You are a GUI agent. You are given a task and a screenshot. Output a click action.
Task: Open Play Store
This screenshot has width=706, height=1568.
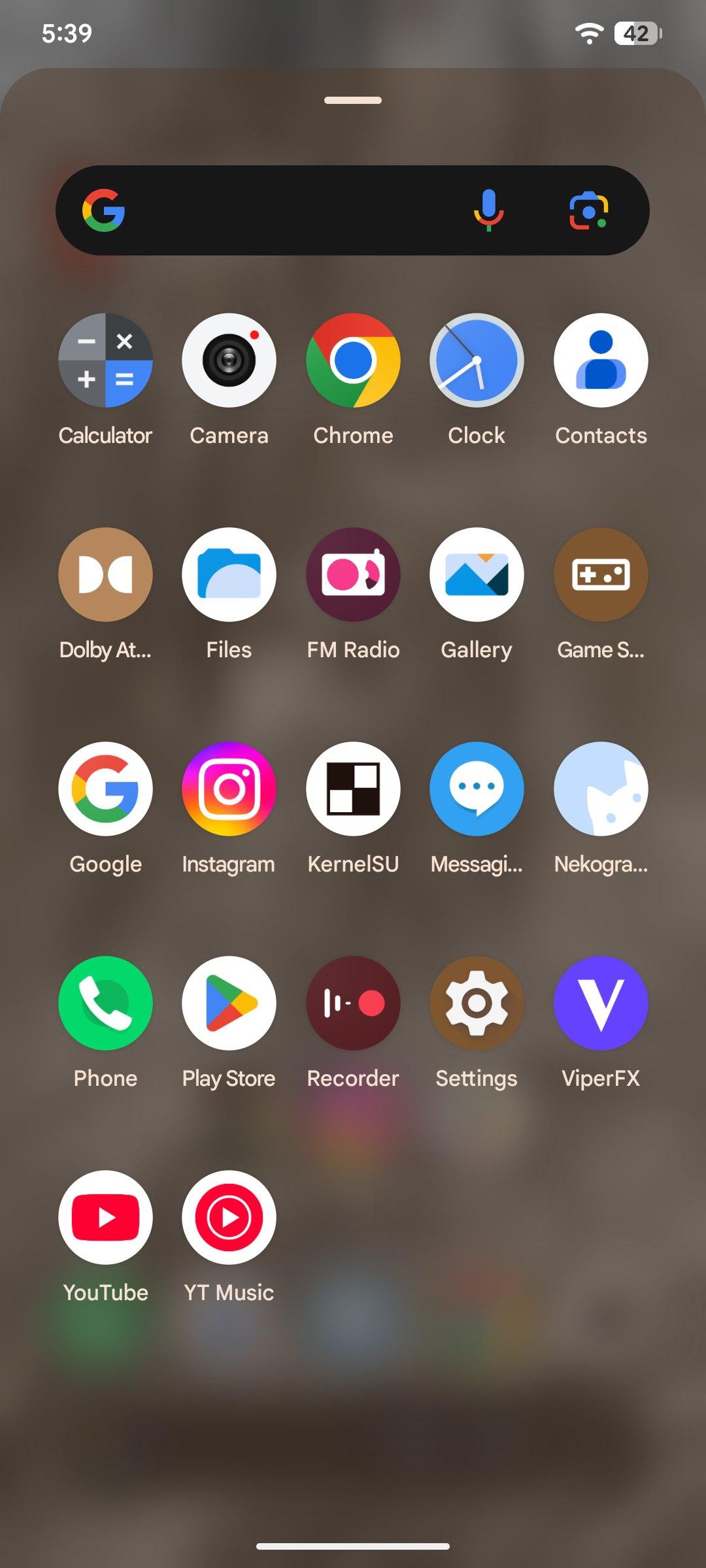tap(229, 1004)
